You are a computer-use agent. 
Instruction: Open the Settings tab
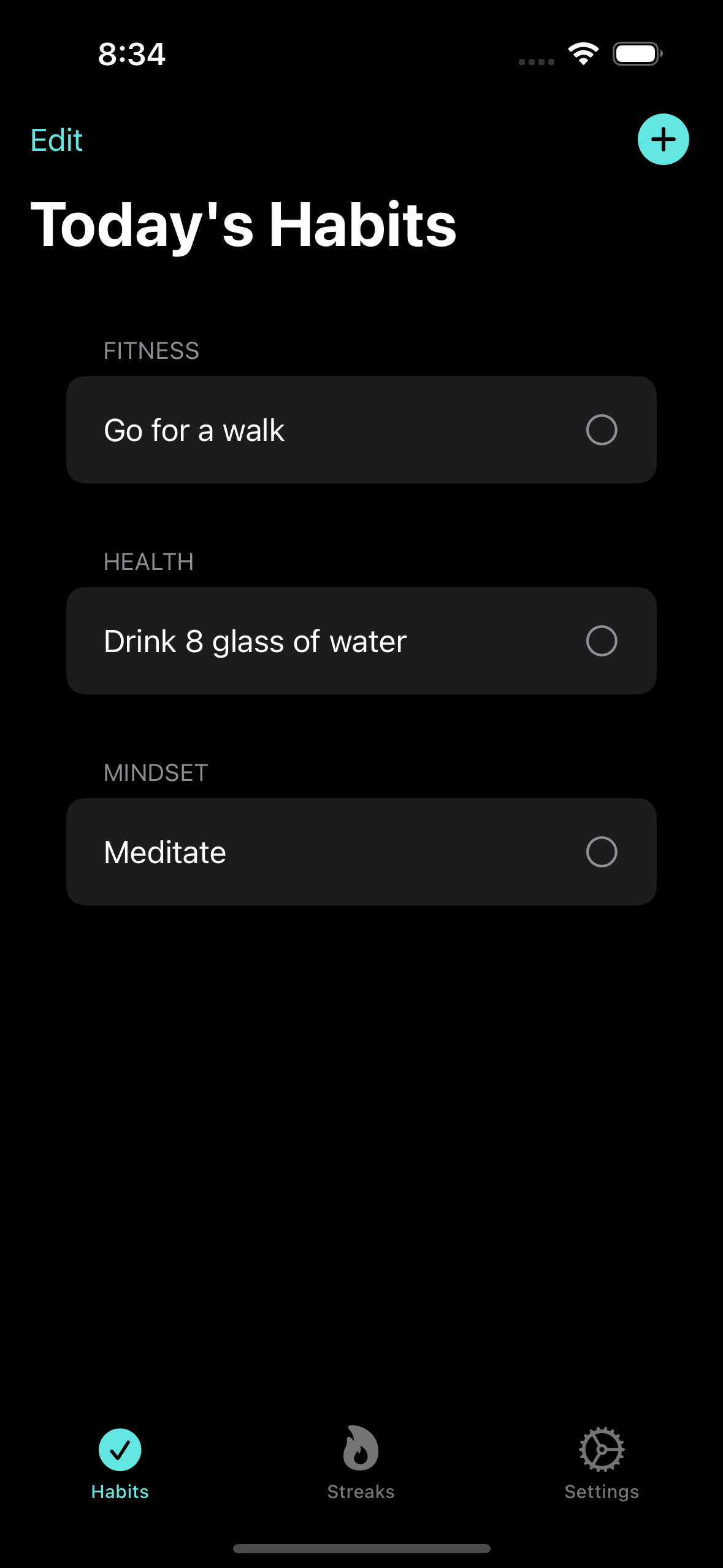click(602, 1462)
